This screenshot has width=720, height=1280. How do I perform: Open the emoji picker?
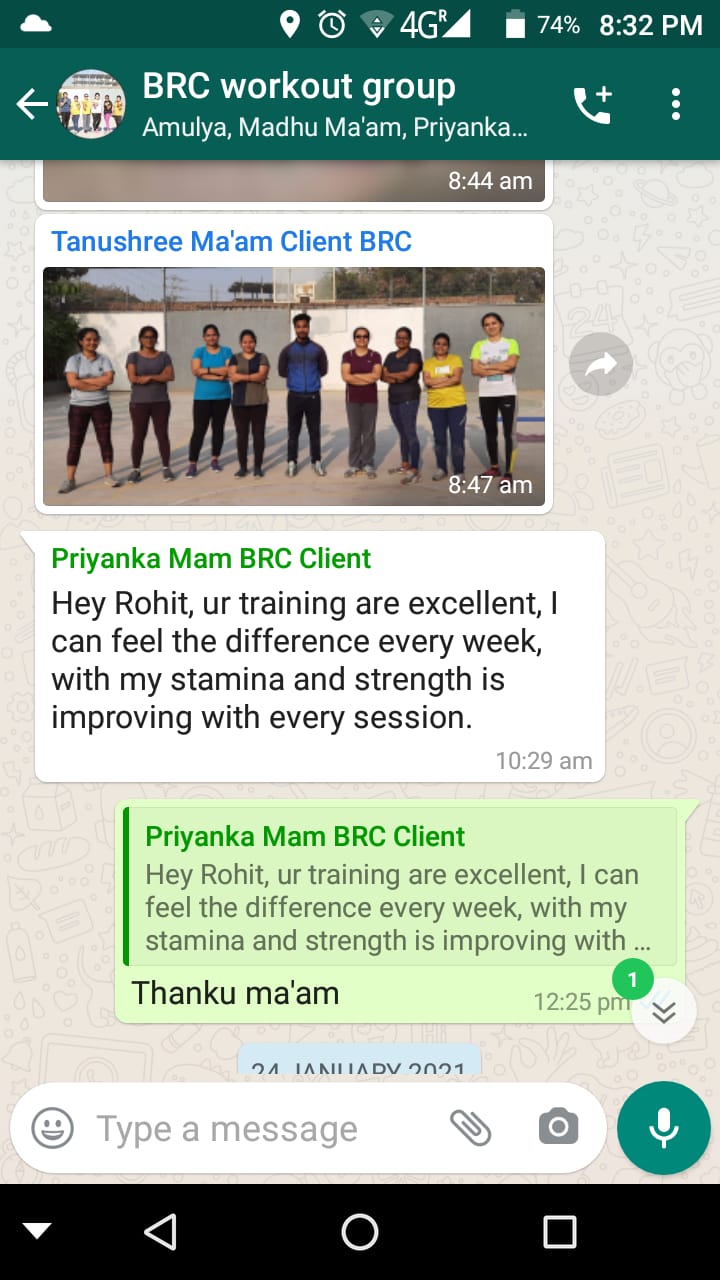[x=52, y=1129]
